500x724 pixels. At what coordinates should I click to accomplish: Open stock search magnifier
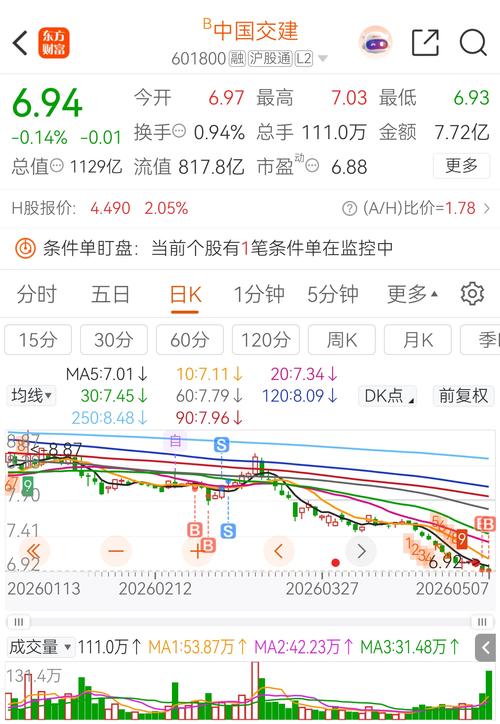[474, 43]
